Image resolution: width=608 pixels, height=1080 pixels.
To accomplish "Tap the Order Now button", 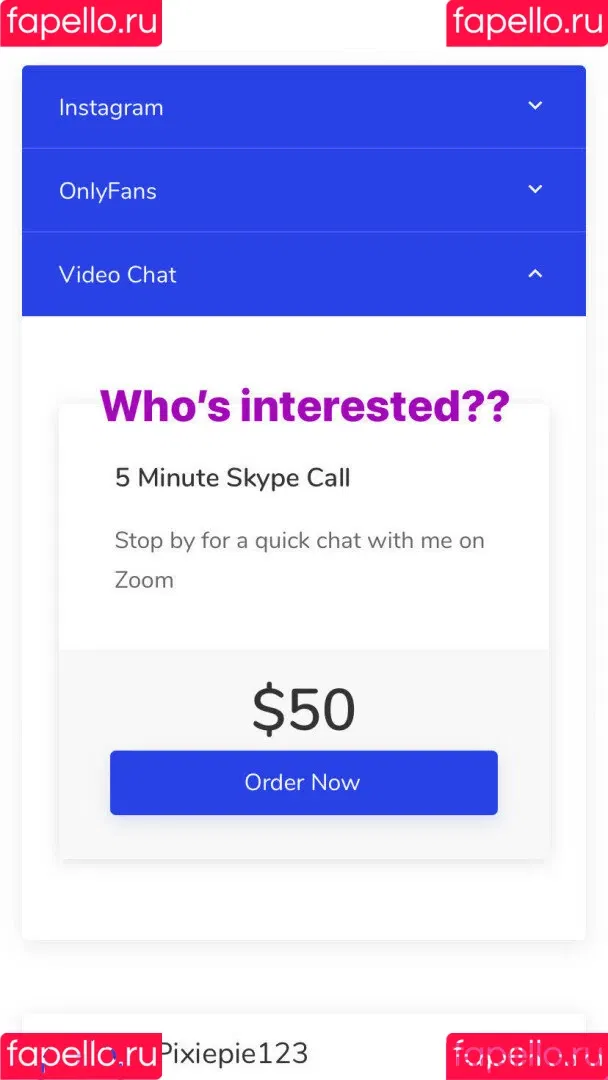I will point(303,782).
